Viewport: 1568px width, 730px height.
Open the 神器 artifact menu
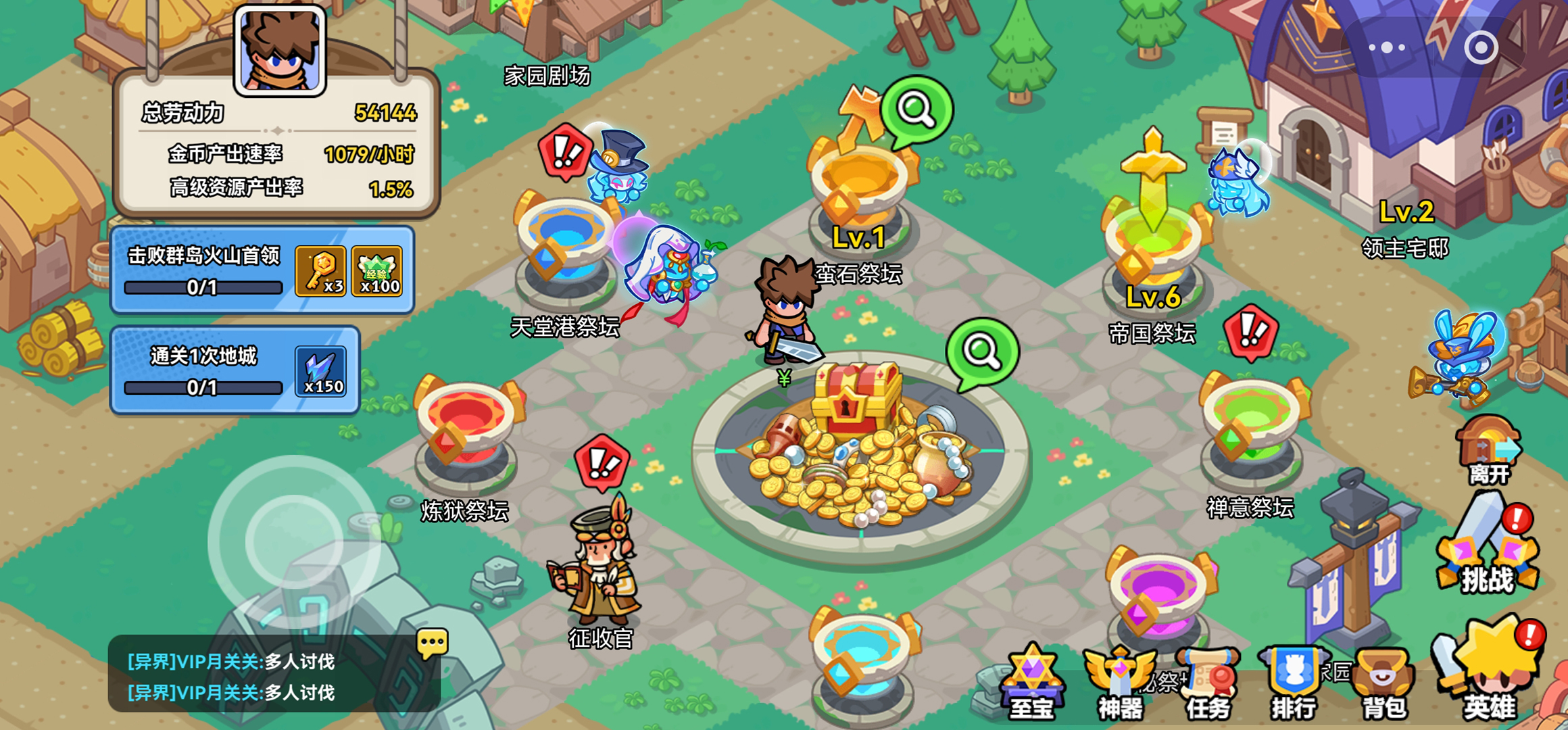pos(1119,684)
